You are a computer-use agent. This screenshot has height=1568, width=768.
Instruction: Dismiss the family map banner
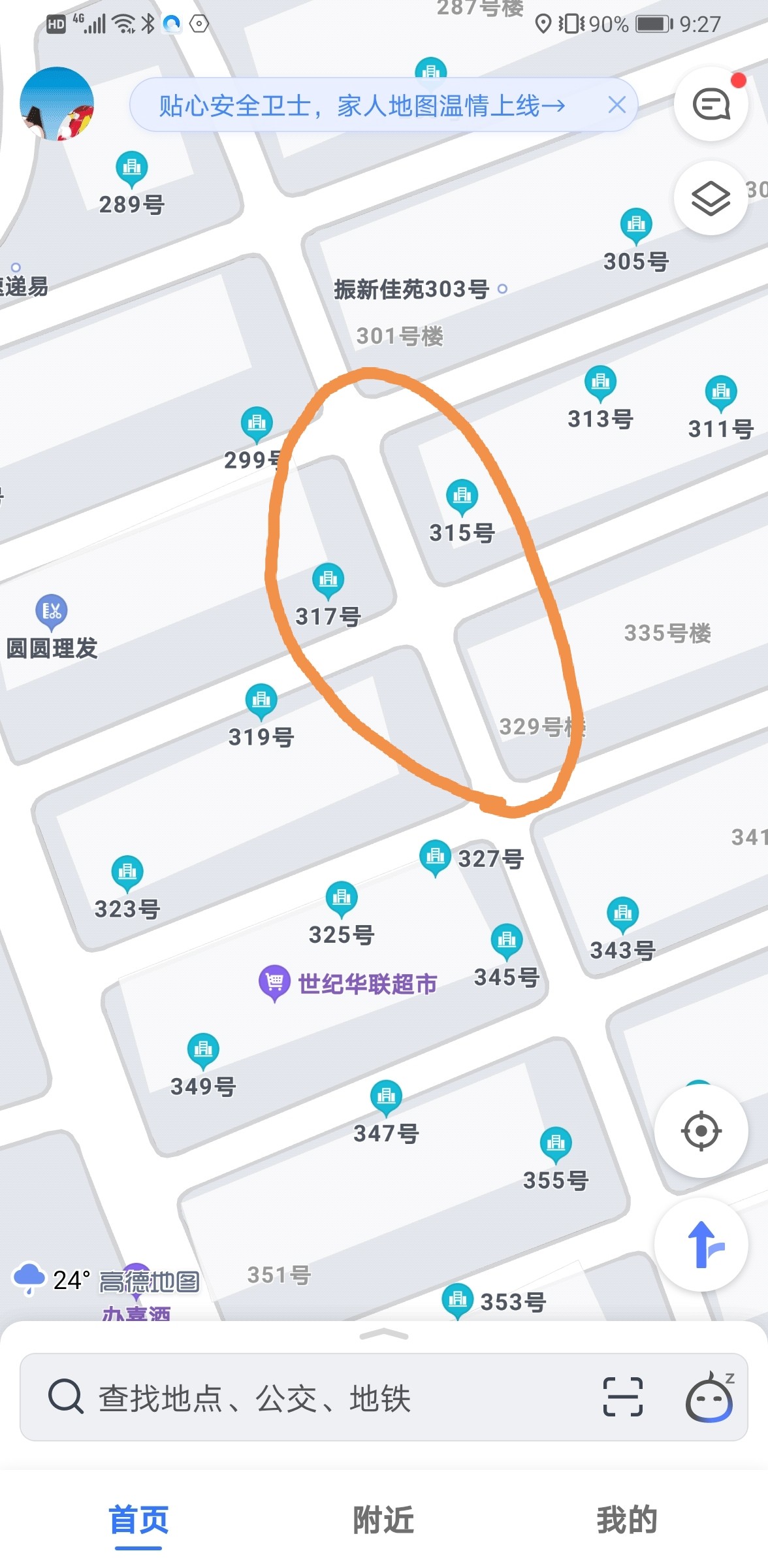616,105
